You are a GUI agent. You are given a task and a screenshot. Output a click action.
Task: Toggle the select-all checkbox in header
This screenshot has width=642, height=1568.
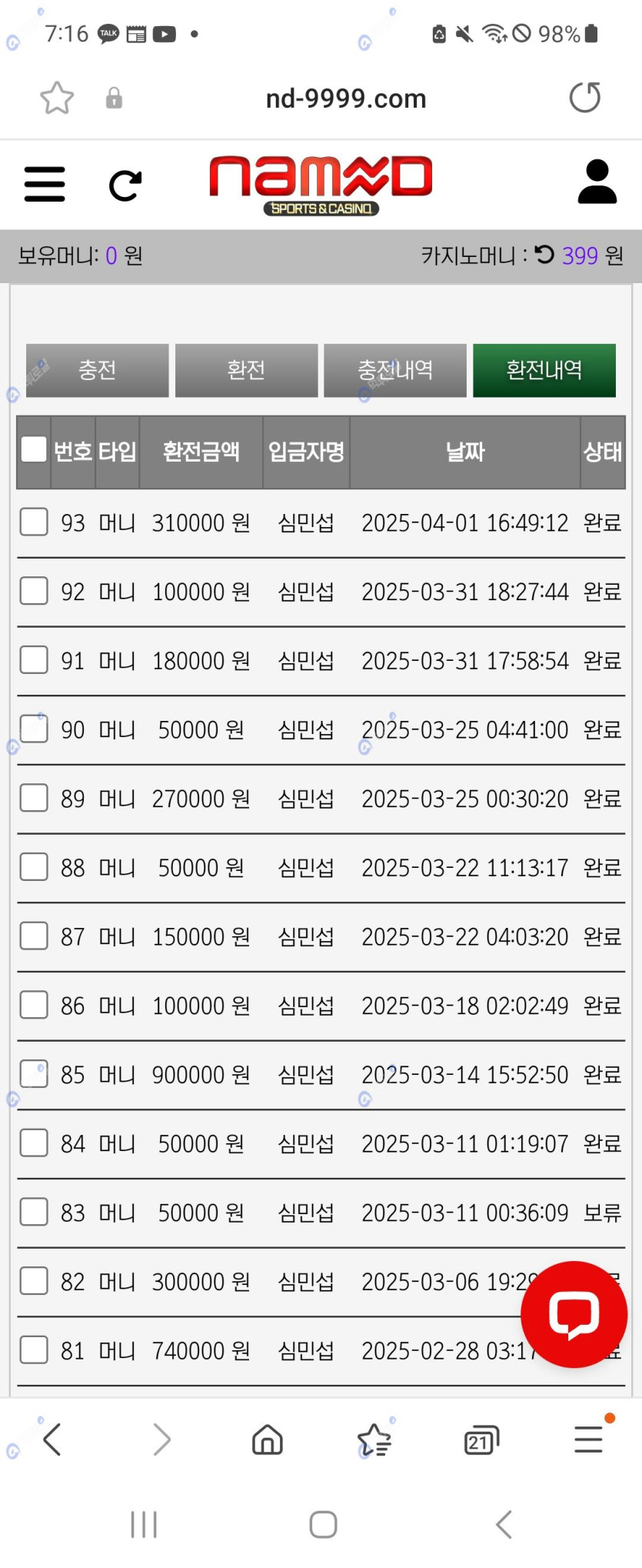[34, 449]
